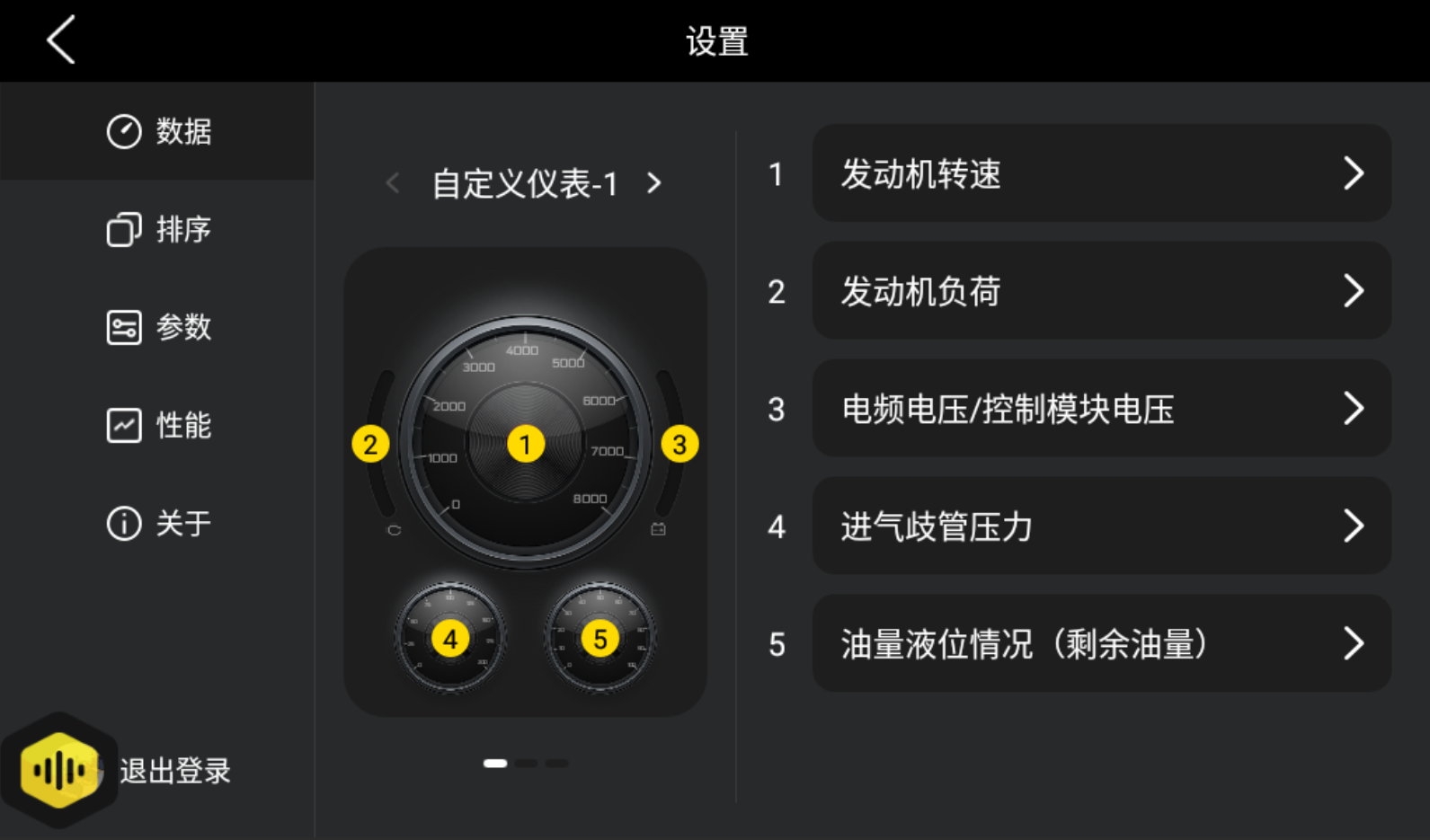Select small gauge position 5
1430x840 pixels.
pos(600,639)
